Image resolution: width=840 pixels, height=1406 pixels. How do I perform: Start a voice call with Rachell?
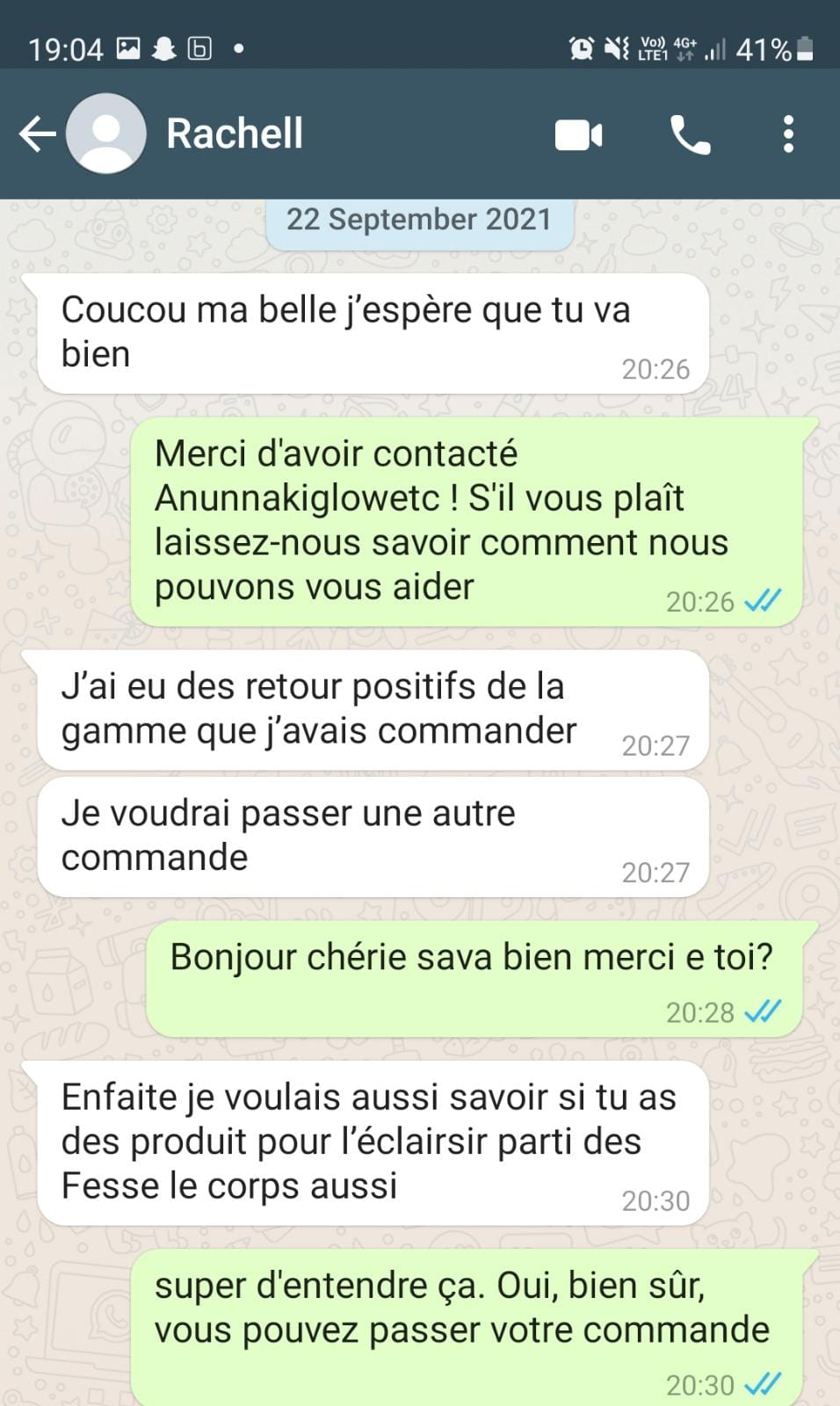coord(691,134)
